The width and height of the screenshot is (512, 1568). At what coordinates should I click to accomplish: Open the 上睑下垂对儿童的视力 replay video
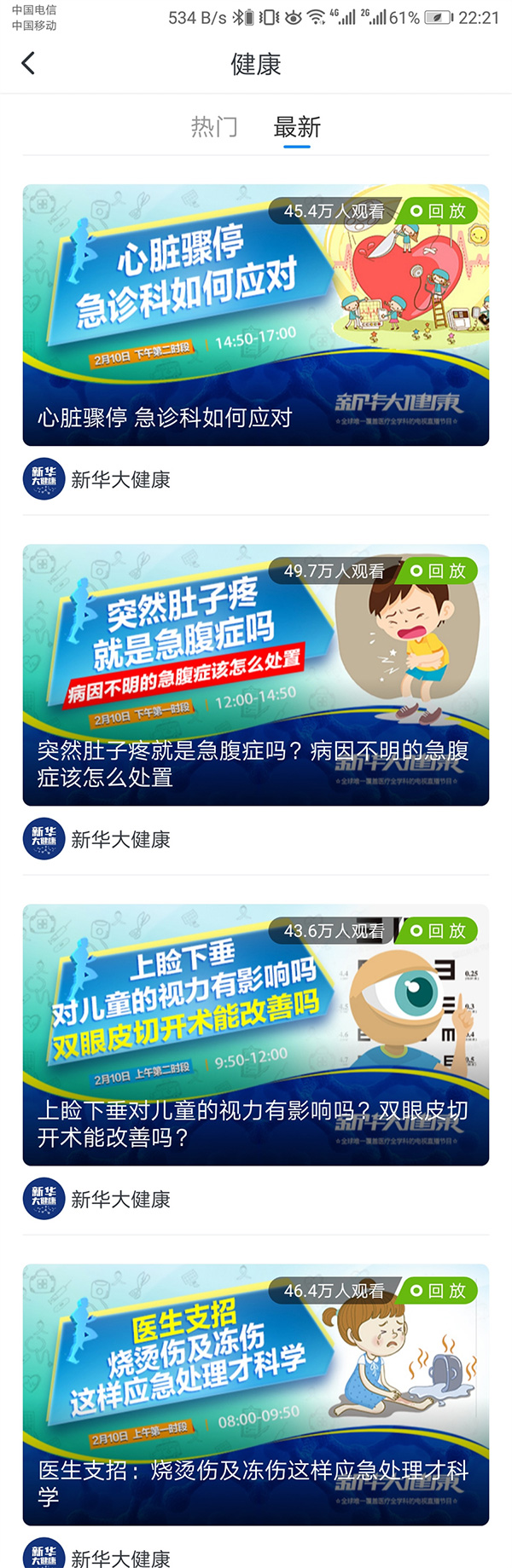(x=255, y=1034)
